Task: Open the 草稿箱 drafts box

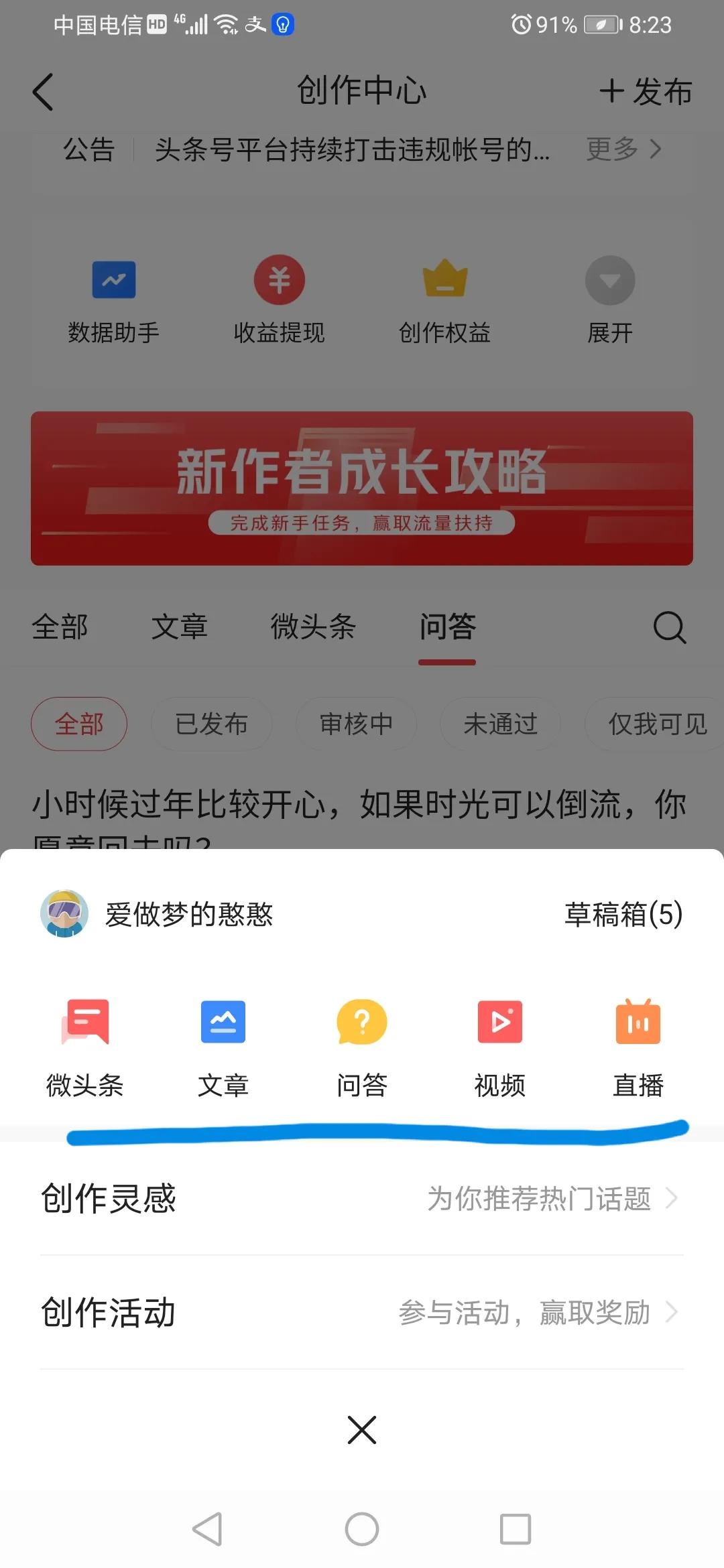Action: tap(623, 915)
